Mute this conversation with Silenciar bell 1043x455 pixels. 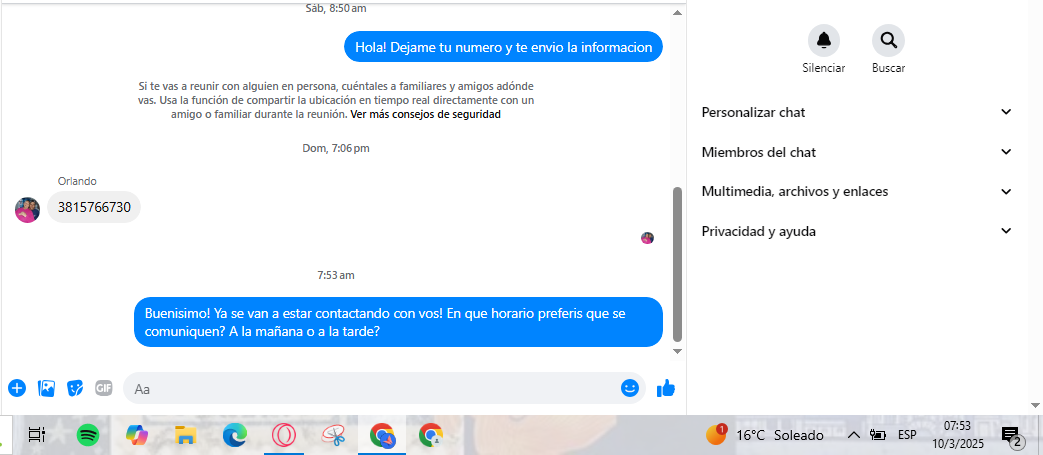(823, 41)
